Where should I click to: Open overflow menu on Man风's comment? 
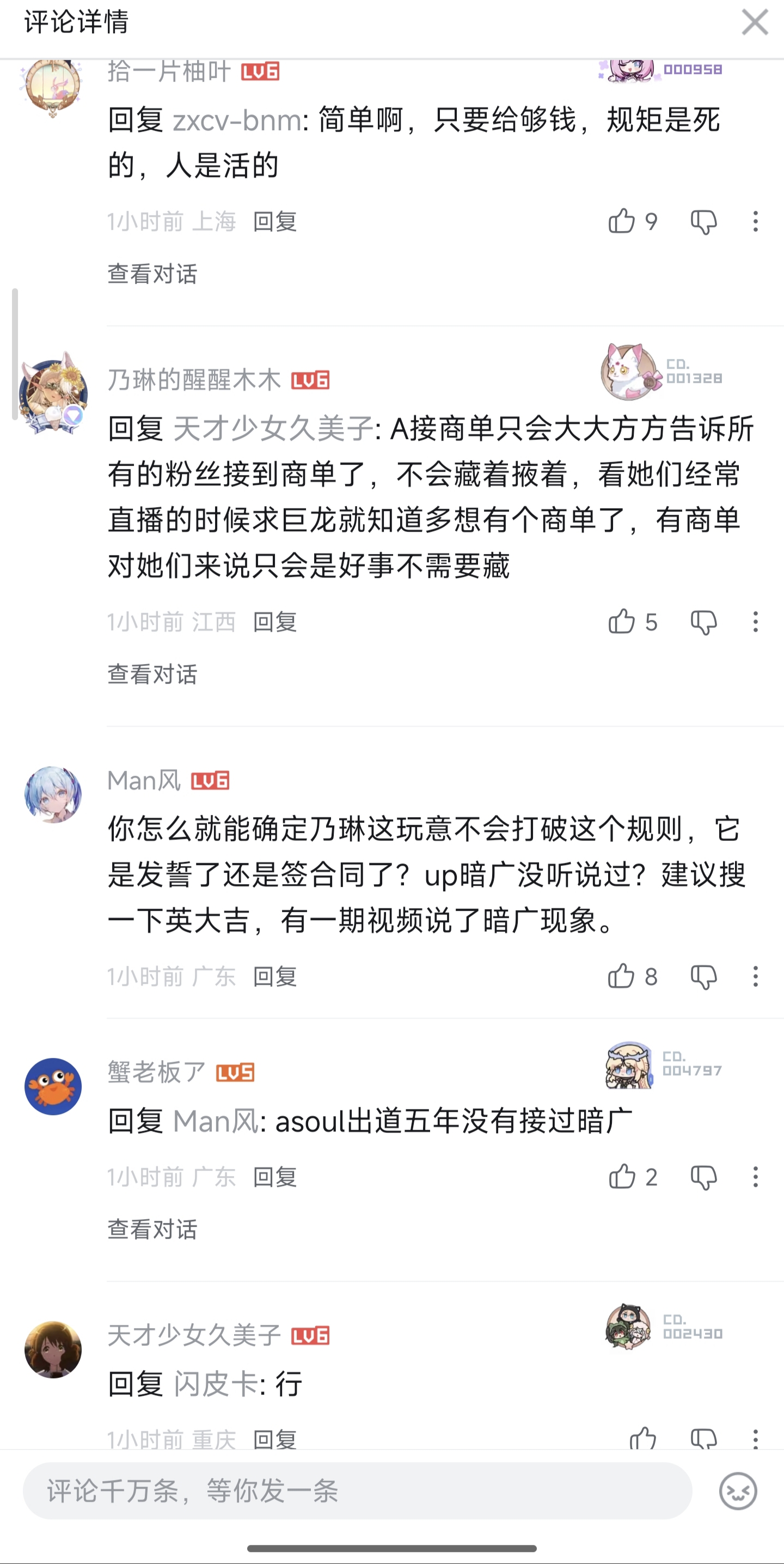755,976
